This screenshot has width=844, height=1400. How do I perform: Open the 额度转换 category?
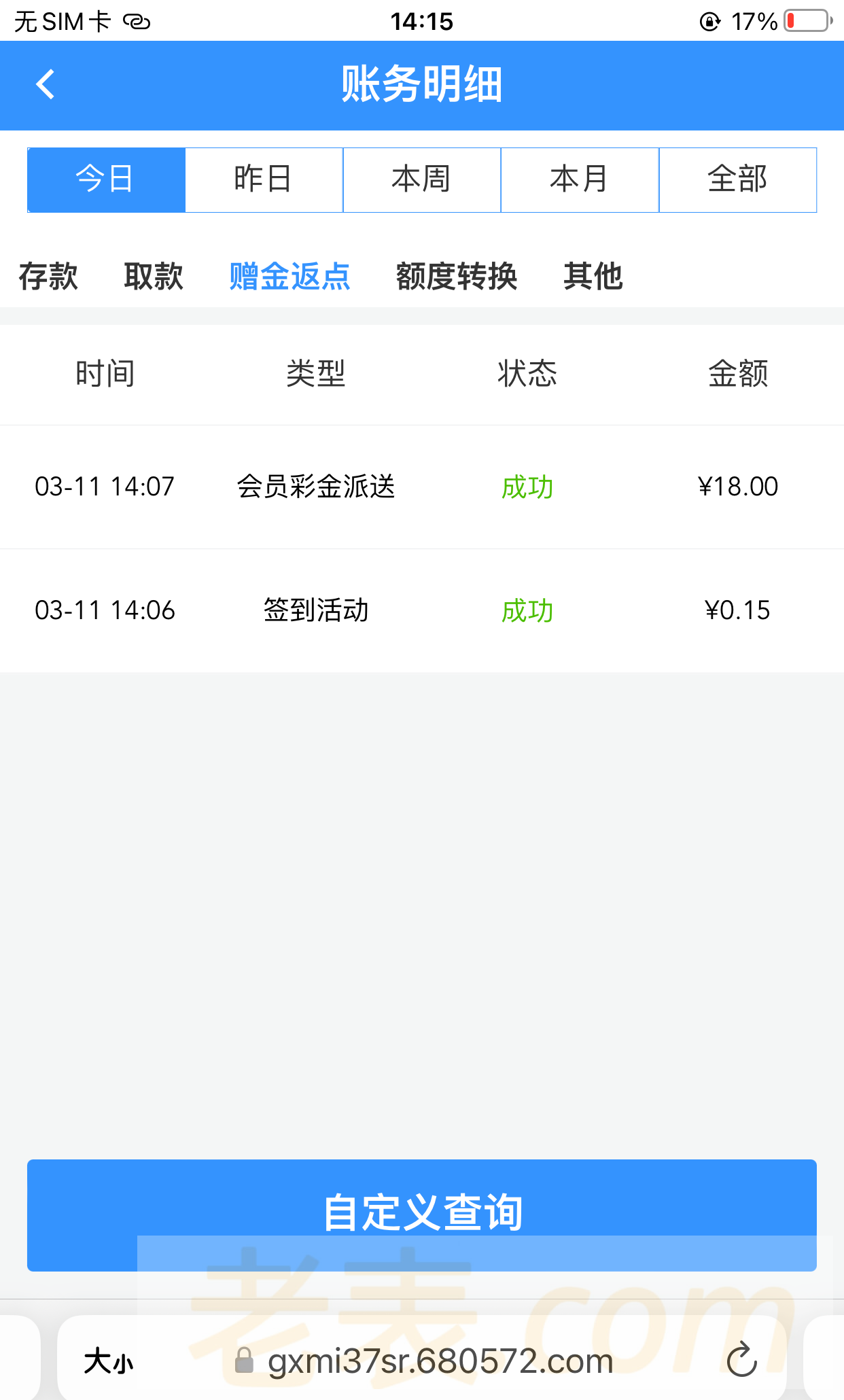tap(457, 277)
